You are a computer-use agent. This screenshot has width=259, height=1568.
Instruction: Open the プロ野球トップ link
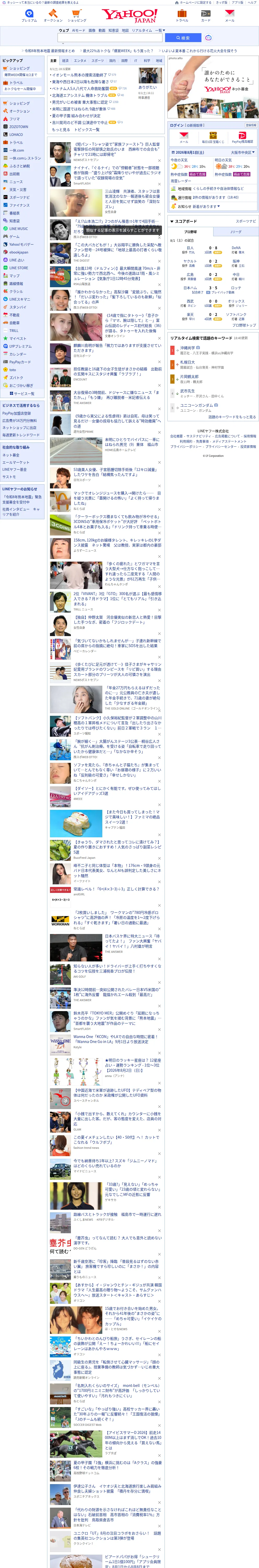244,325
